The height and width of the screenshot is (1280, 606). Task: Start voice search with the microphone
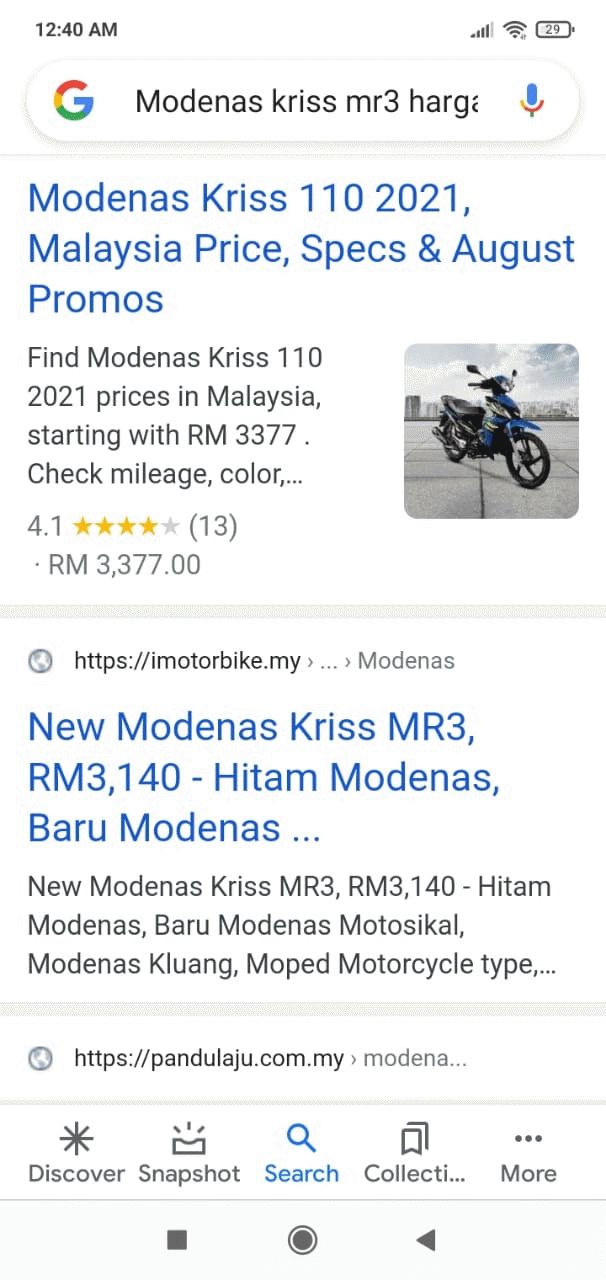[531, 101]
